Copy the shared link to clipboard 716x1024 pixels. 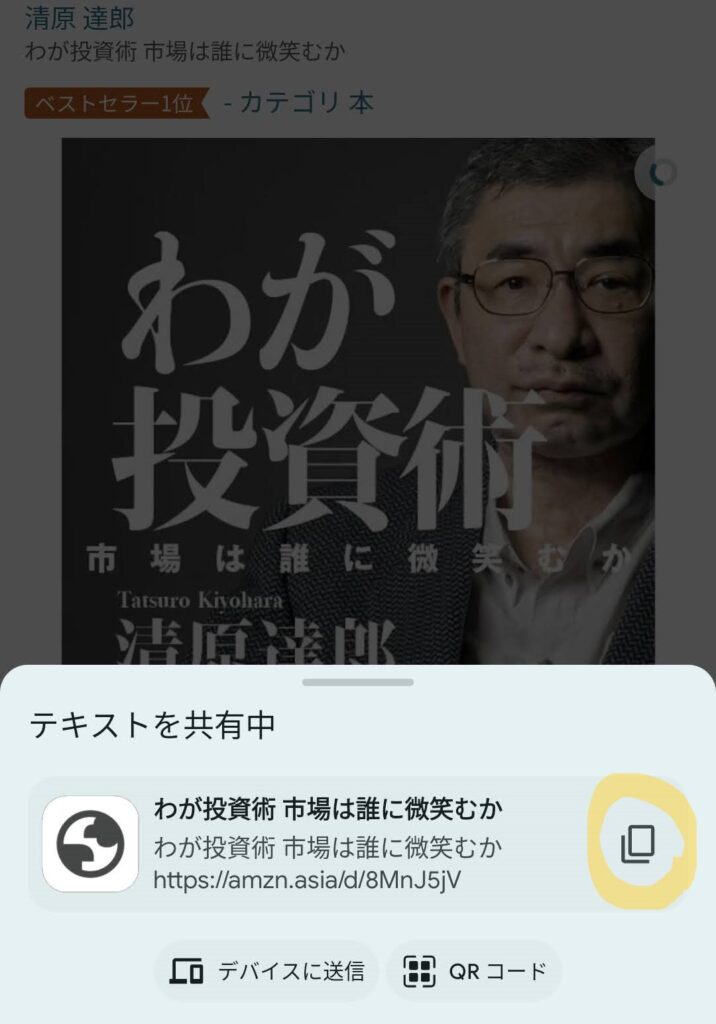point(637,845)
